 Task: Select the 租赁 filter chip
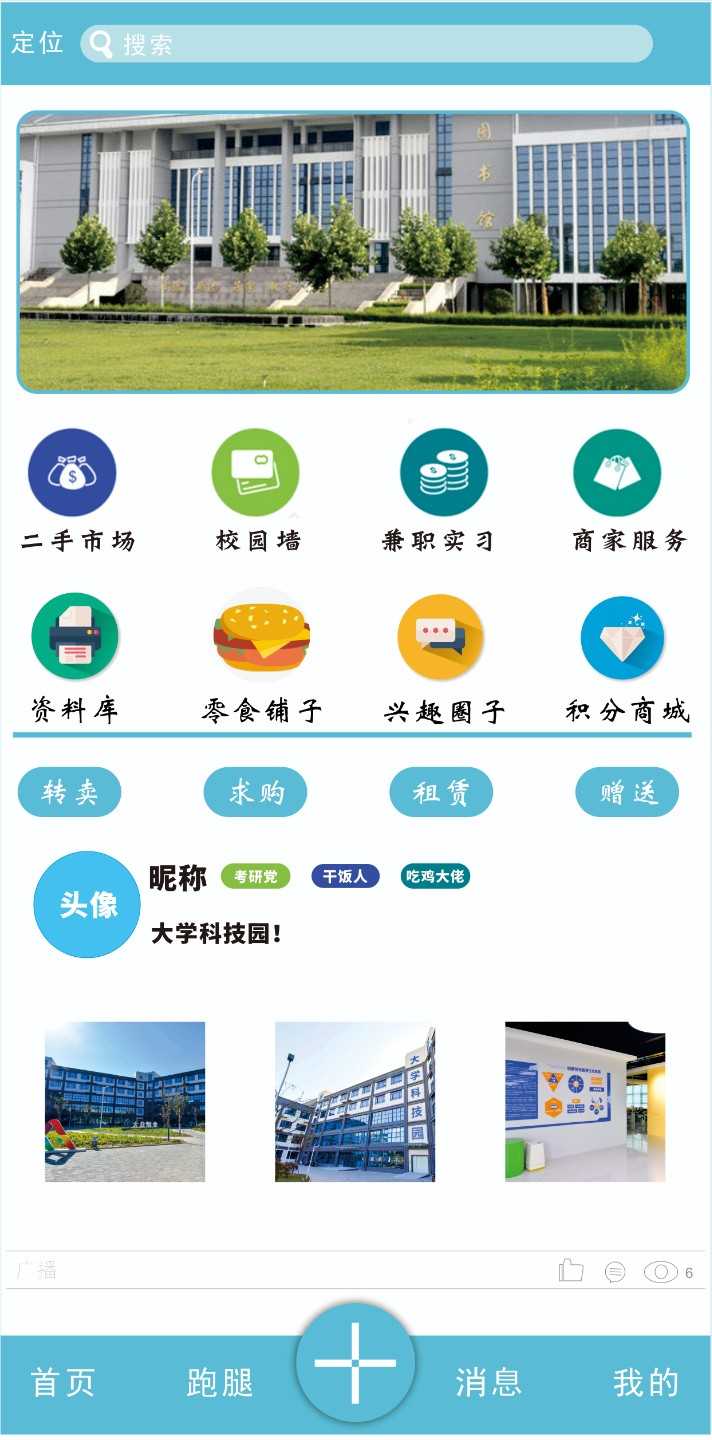(x=441, y=793)
